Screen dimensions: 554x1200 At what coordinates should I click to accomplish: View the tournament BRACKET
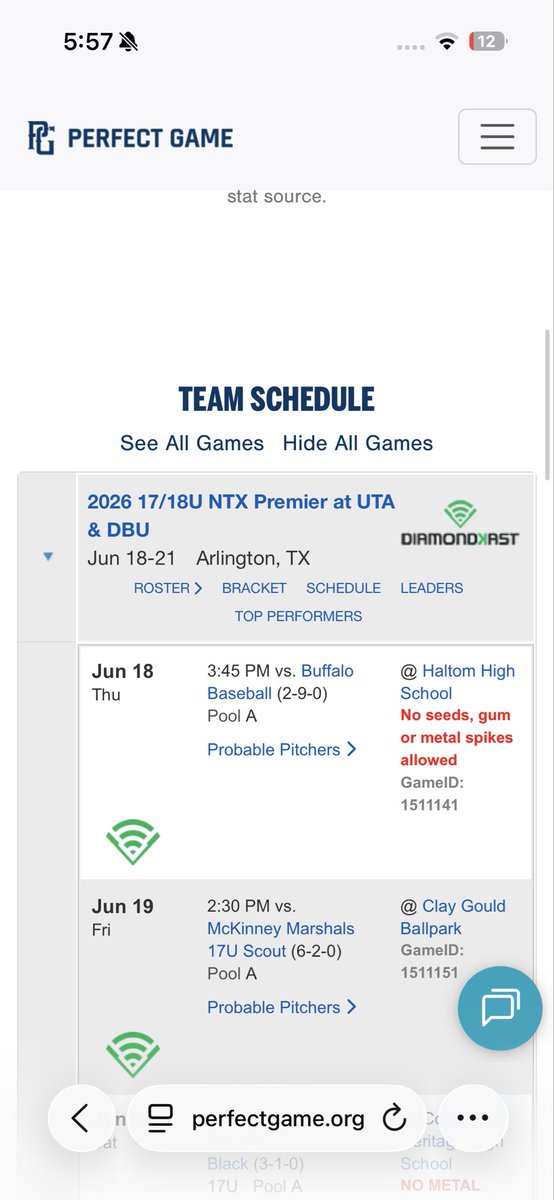coord(254,588)
